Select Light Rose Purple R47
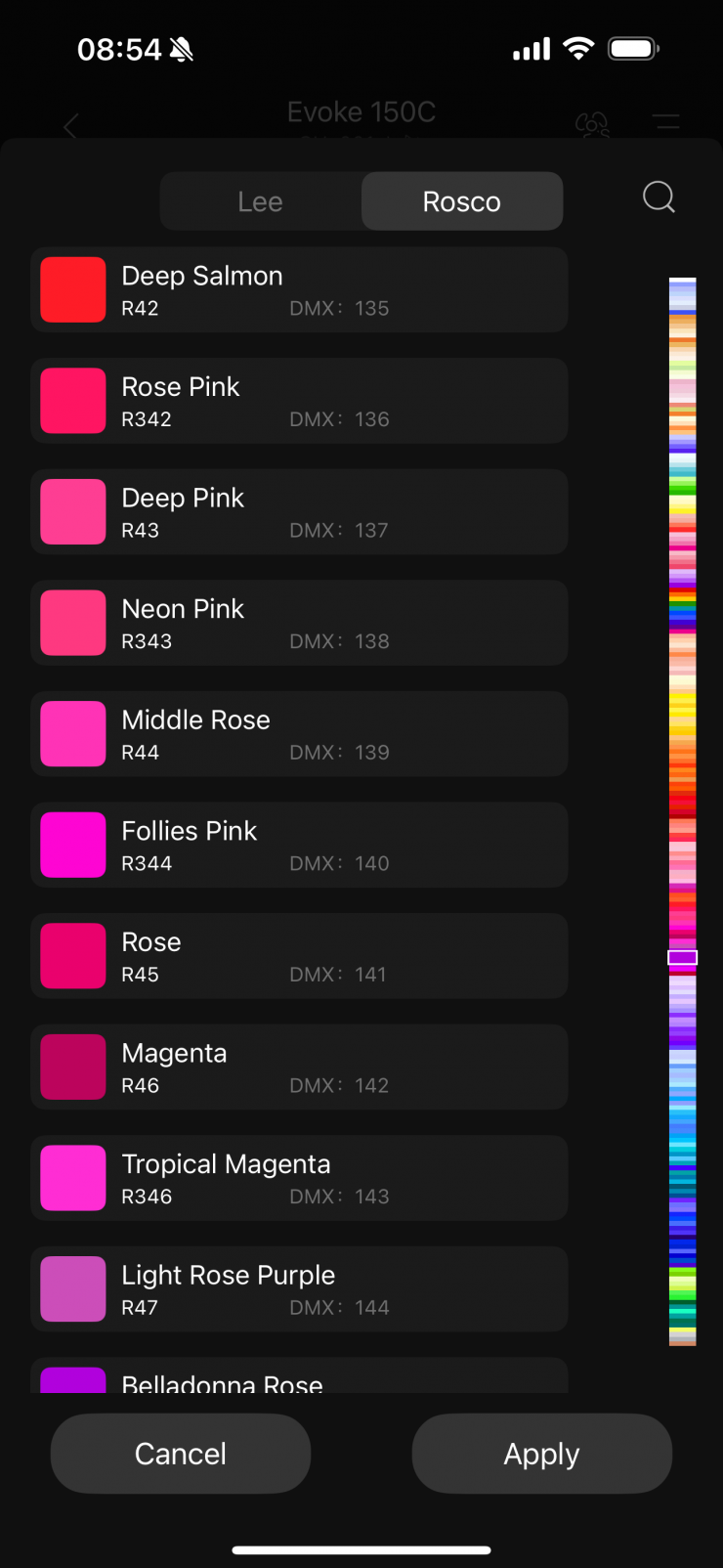This screenshot has width=723, height=1568. pyautogui.click(x=299, y=1288)
